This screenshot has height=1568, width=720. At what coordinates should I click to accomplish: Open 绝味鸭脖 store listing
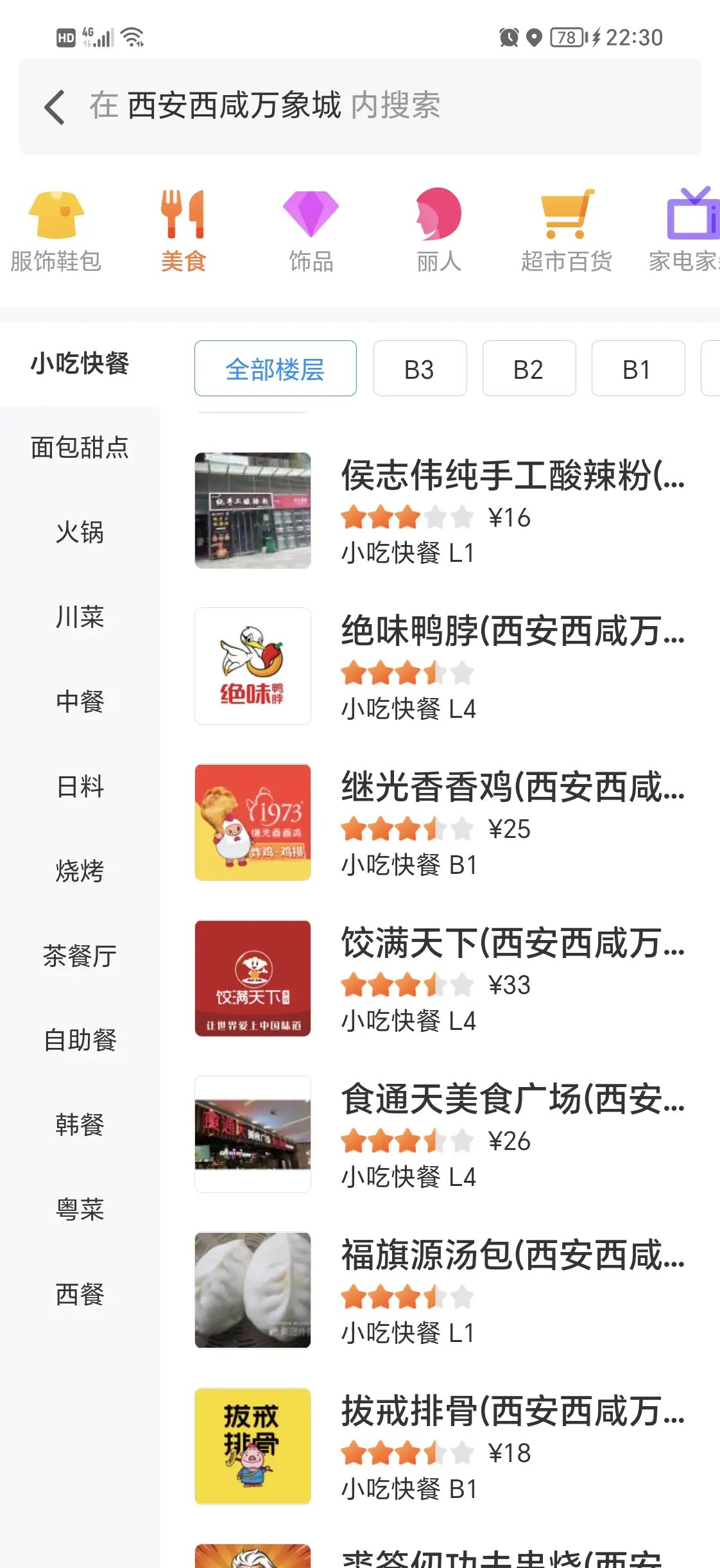tap(443, 666)
